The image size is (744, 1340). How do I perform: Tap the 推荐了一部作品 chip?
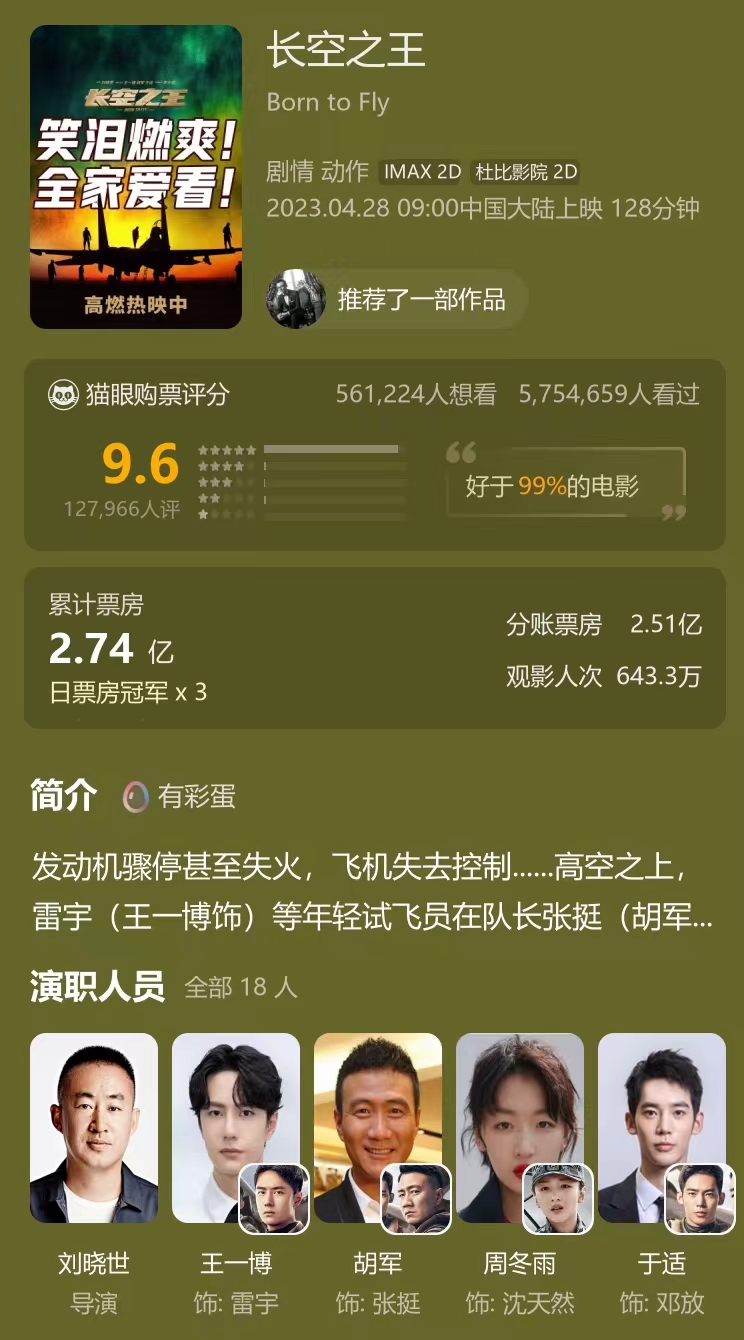coord(396,298)
